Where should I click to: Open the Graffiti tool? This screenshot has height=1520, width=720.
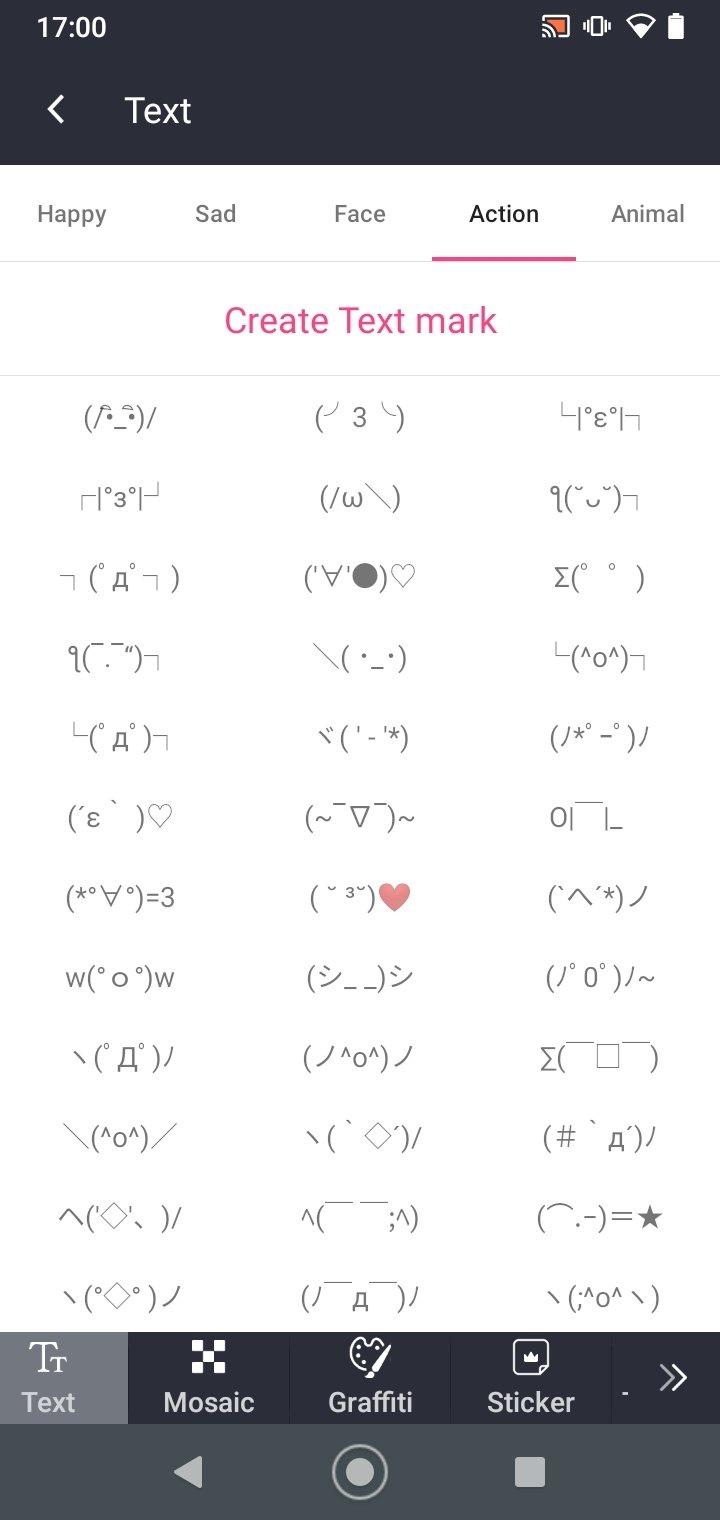(x=370, y=1378)
